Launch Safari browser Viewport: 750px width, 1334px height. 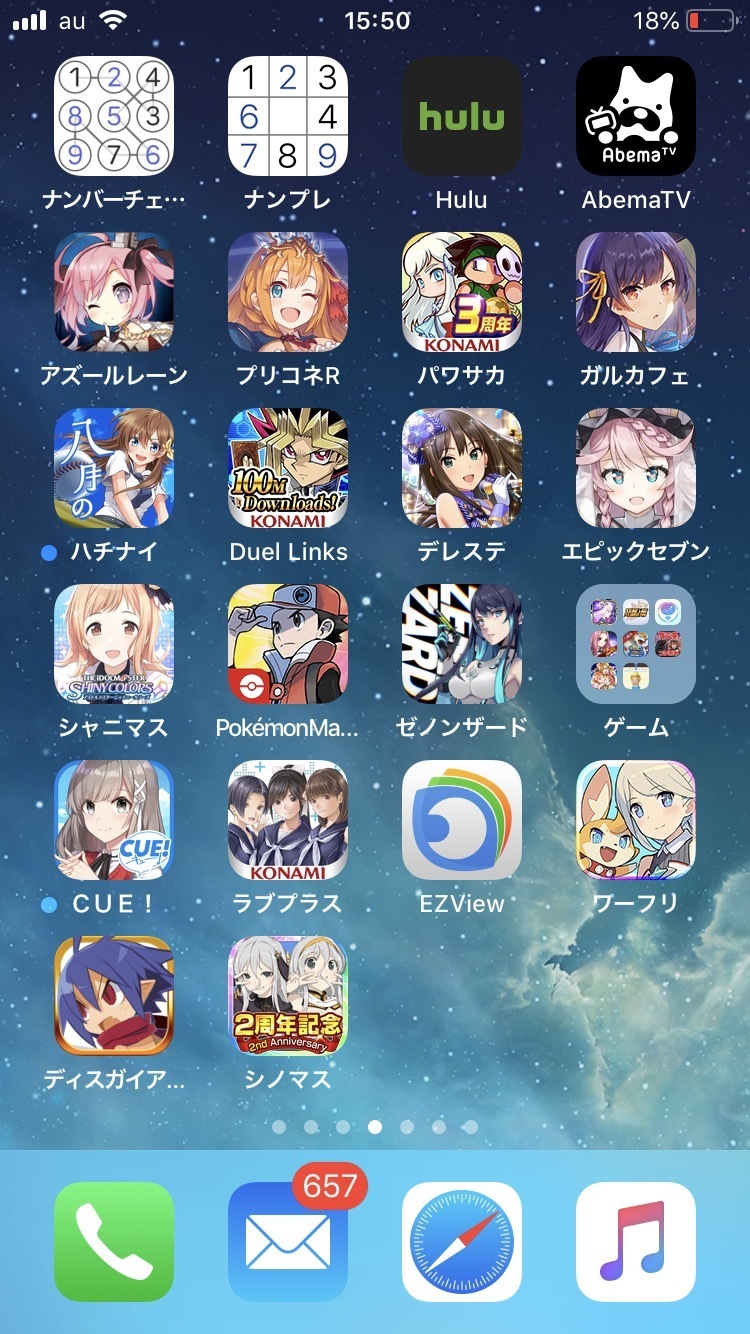coord(462,1242)
